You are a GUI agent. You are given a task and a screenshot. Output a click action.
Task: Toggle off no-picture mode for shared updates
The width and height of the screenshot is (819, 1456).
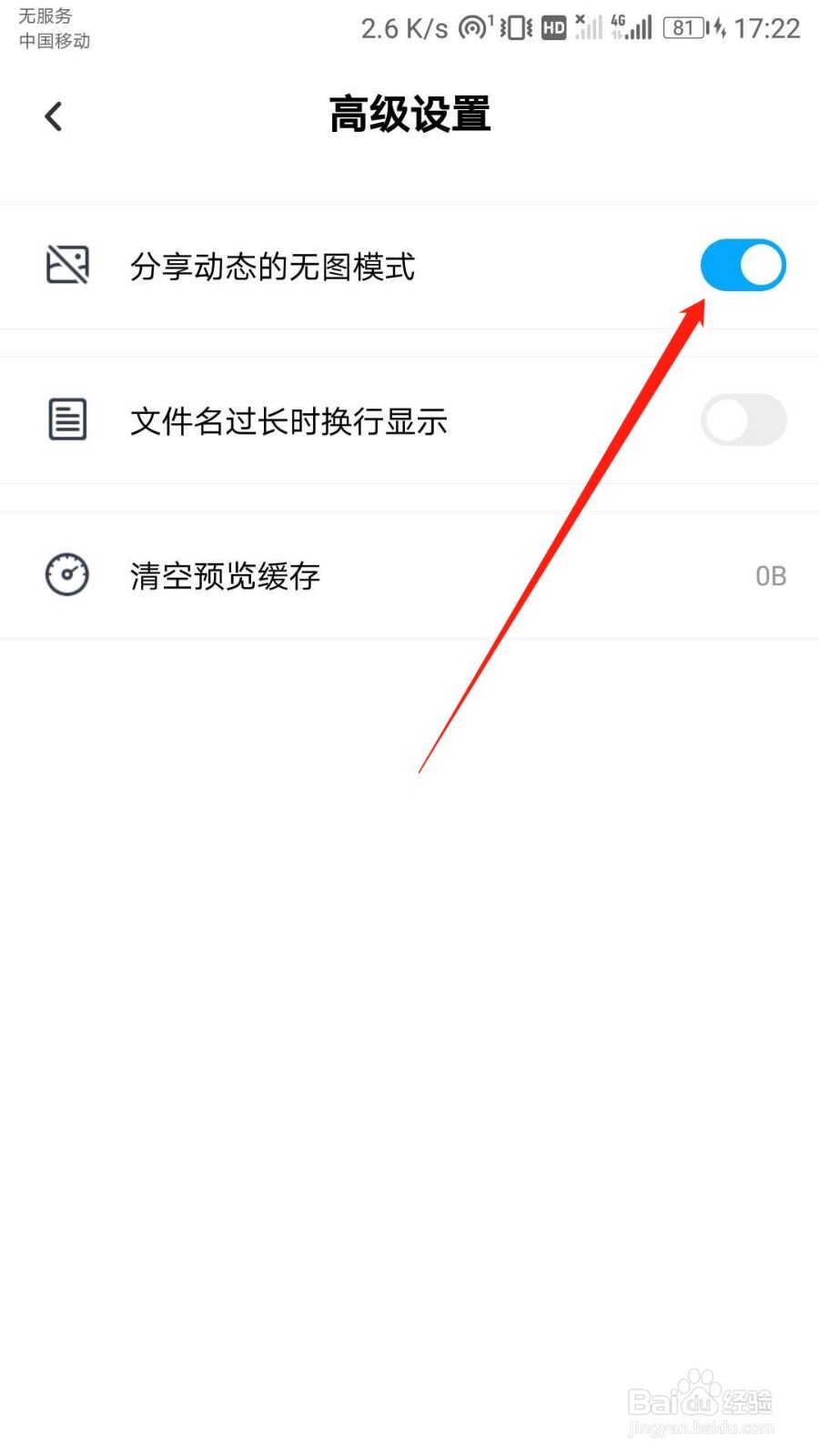[743, 265]
